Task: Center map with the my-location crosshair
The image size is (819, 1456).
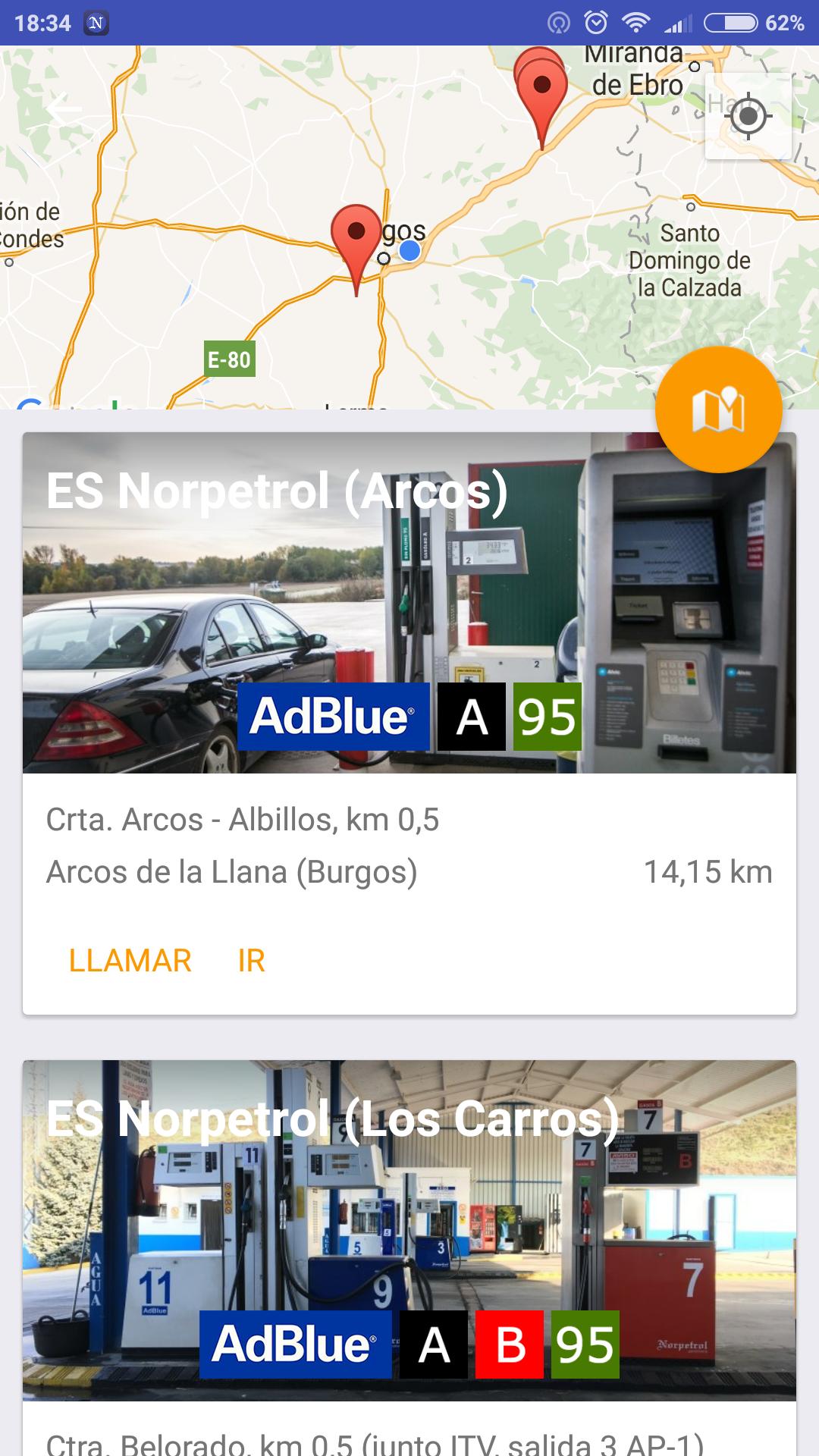Action: pyautogui.click(x=747, y=118)
